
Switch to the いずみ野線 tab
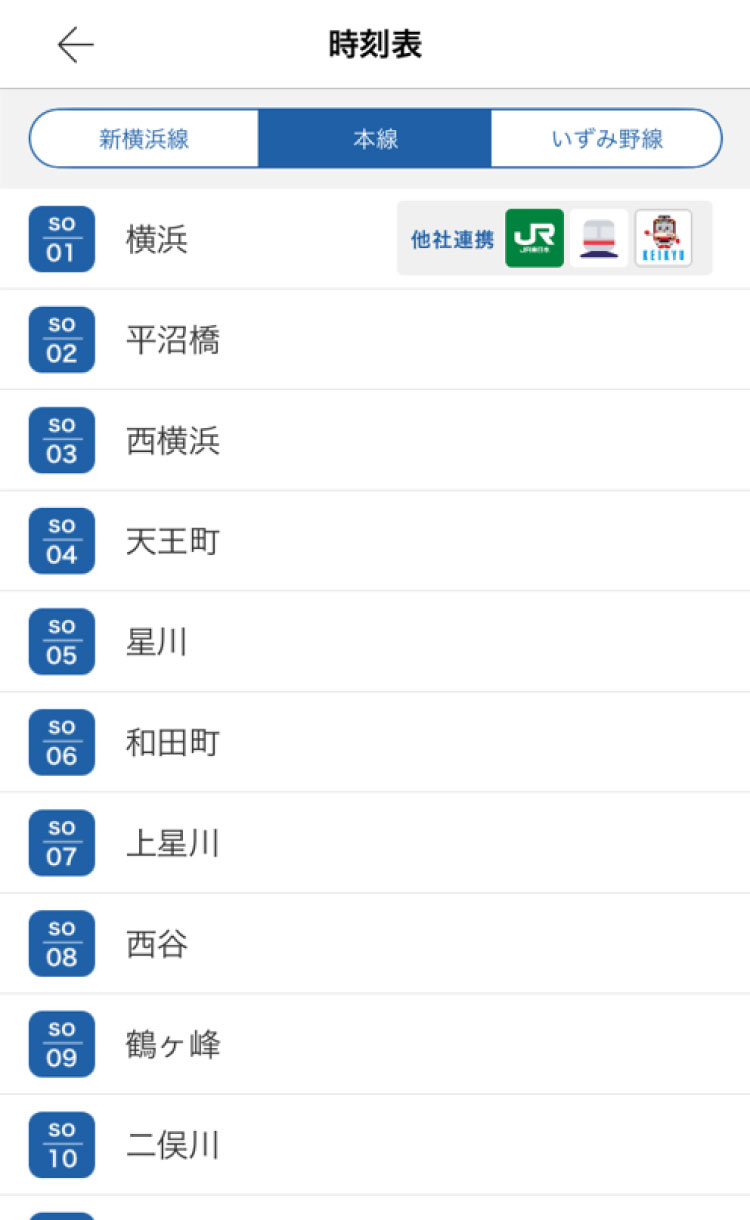(607, 139)
